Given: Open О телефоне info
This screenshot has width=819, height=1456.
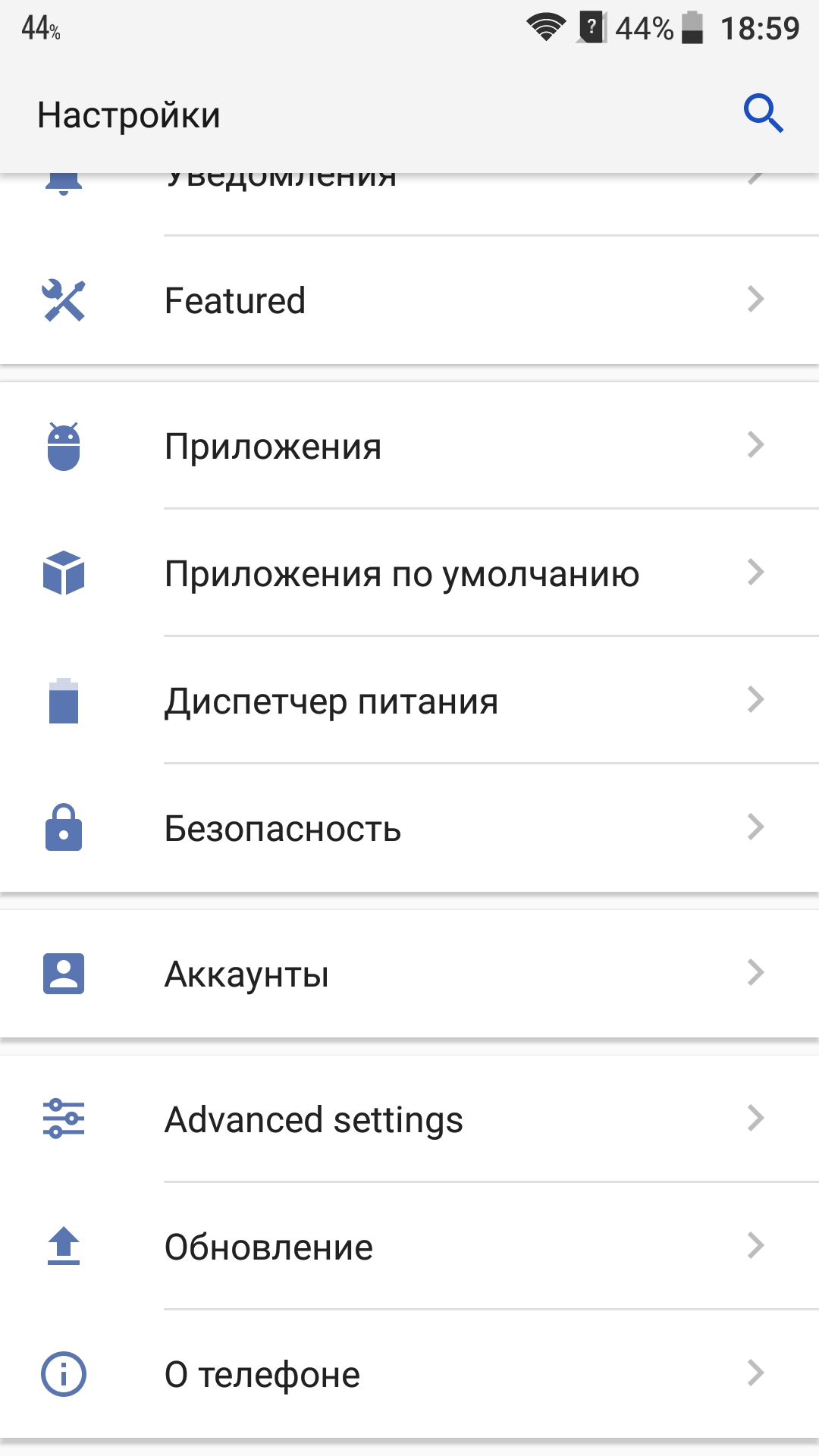Looking at the screenshot, I should pyautogui.click(x=409, y=1374).
